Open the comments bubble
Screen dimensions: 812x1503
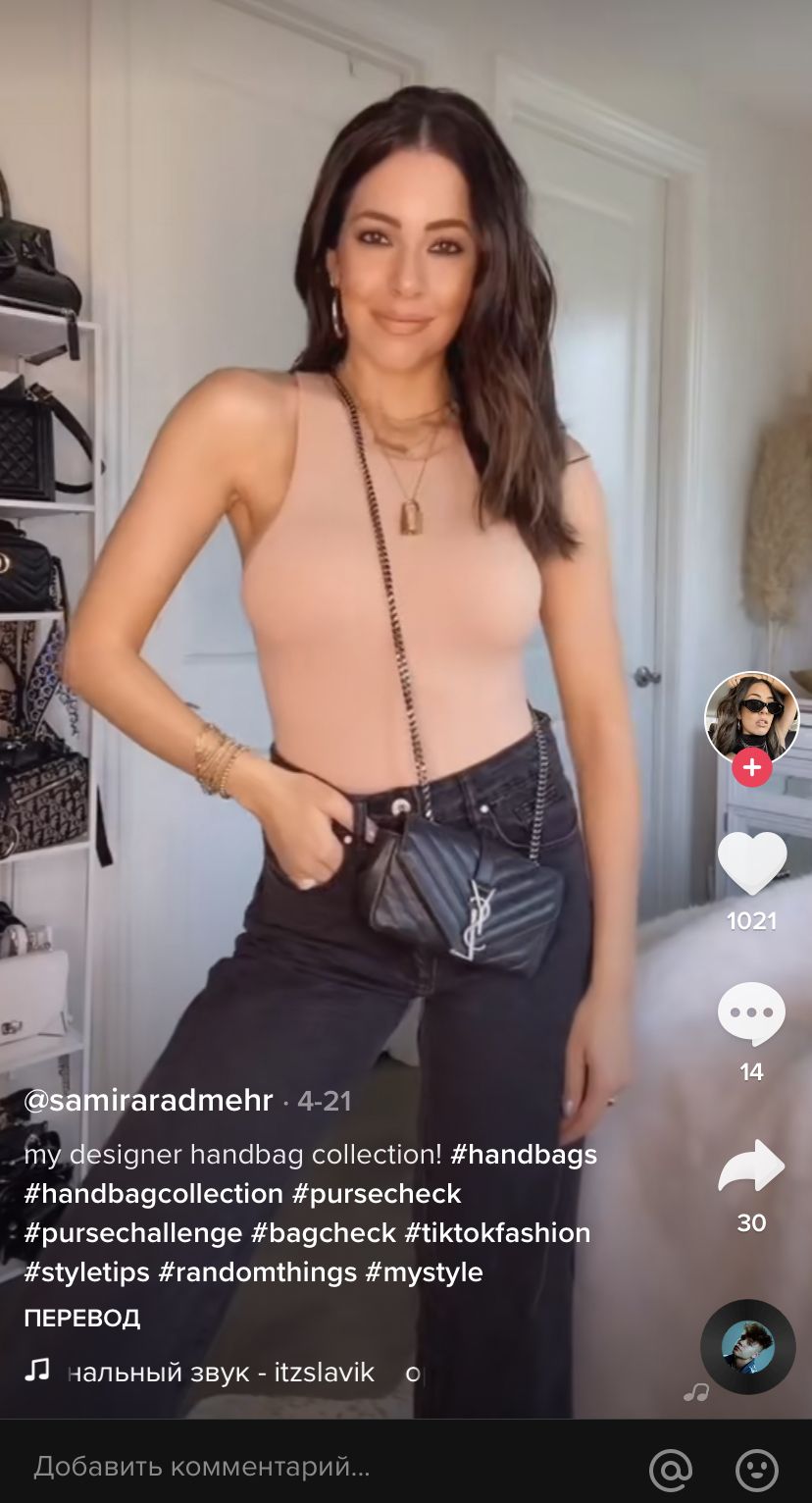(x=751, y=1013)
